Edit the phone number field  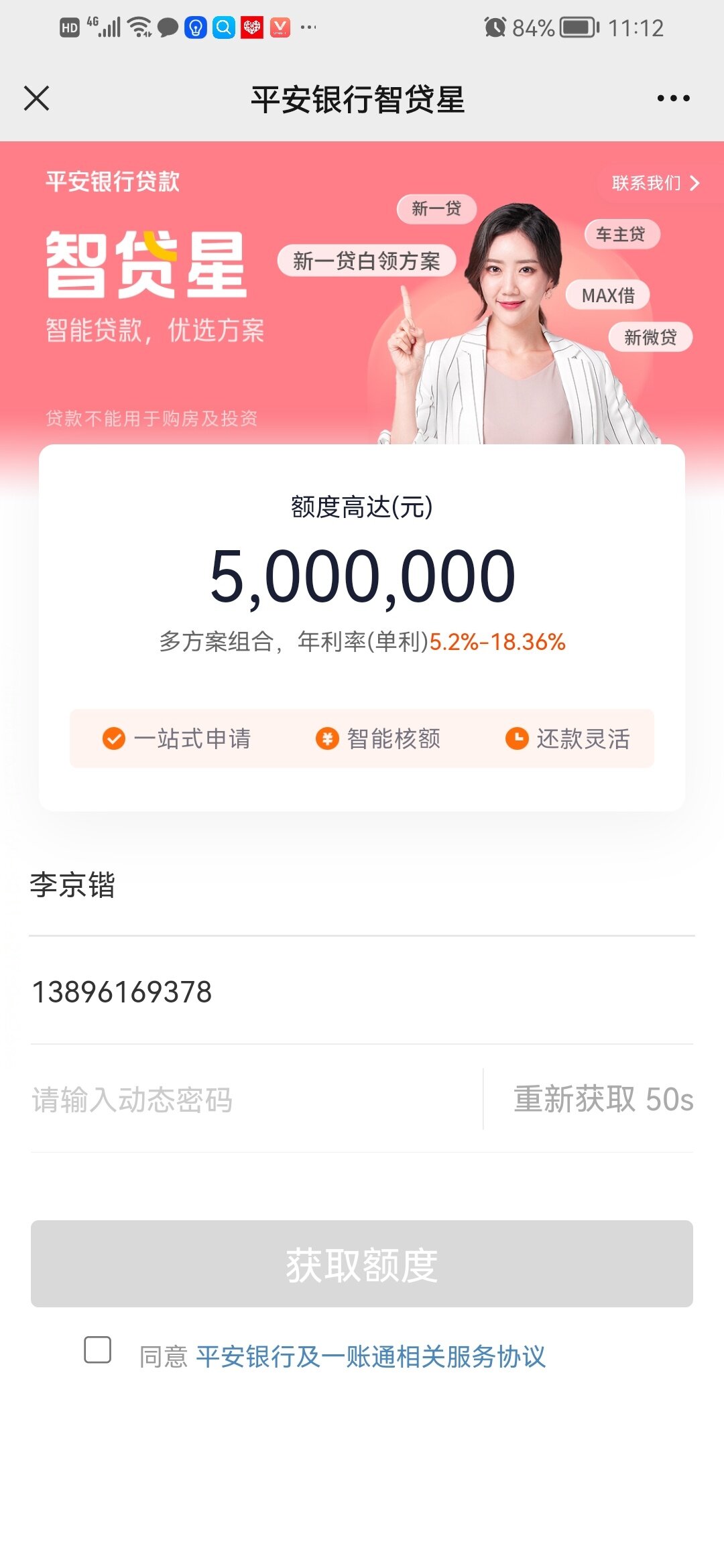362,992
